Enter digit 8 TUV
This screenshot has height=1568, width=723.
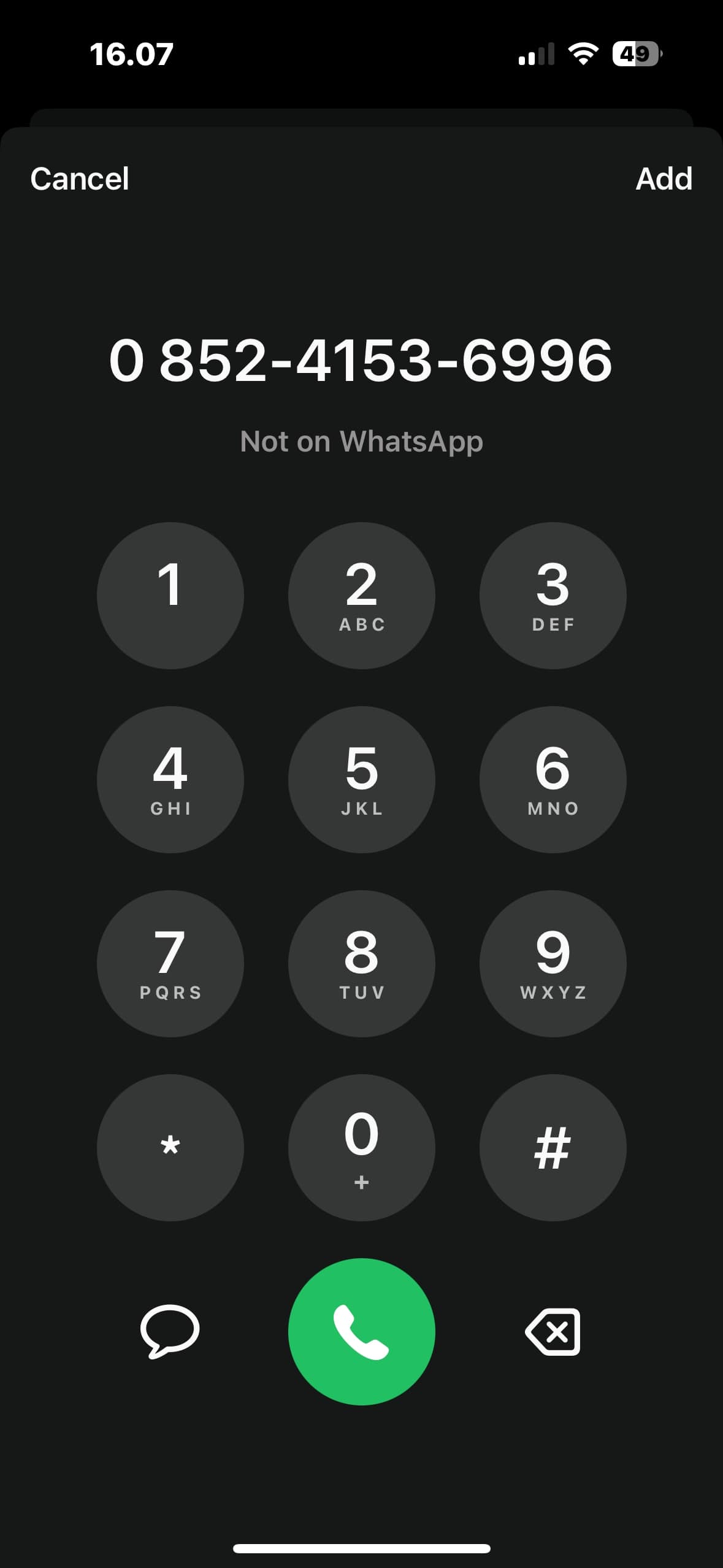pos(362,963)
